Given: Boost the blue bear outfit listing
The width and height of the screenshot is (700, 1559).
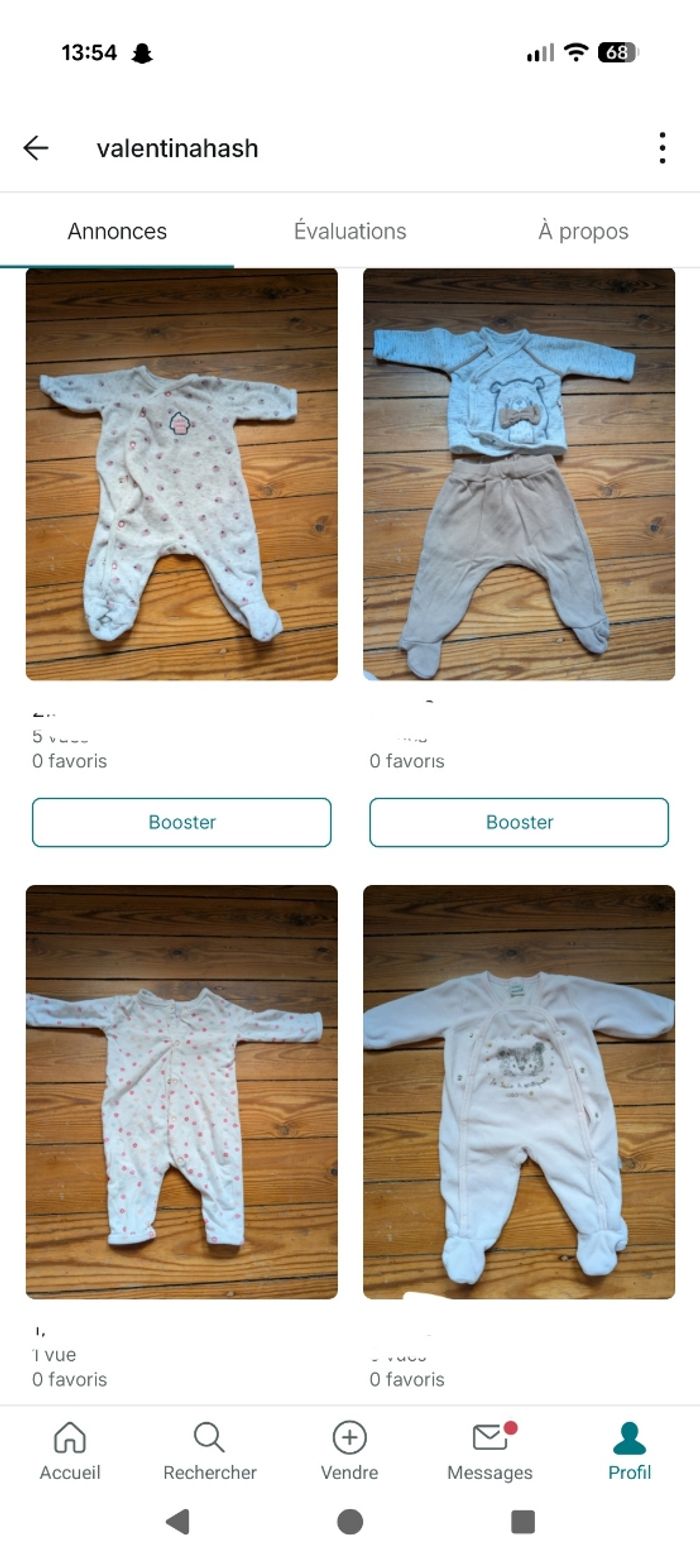Looking at the screenshot, I should tap(519, 822).
